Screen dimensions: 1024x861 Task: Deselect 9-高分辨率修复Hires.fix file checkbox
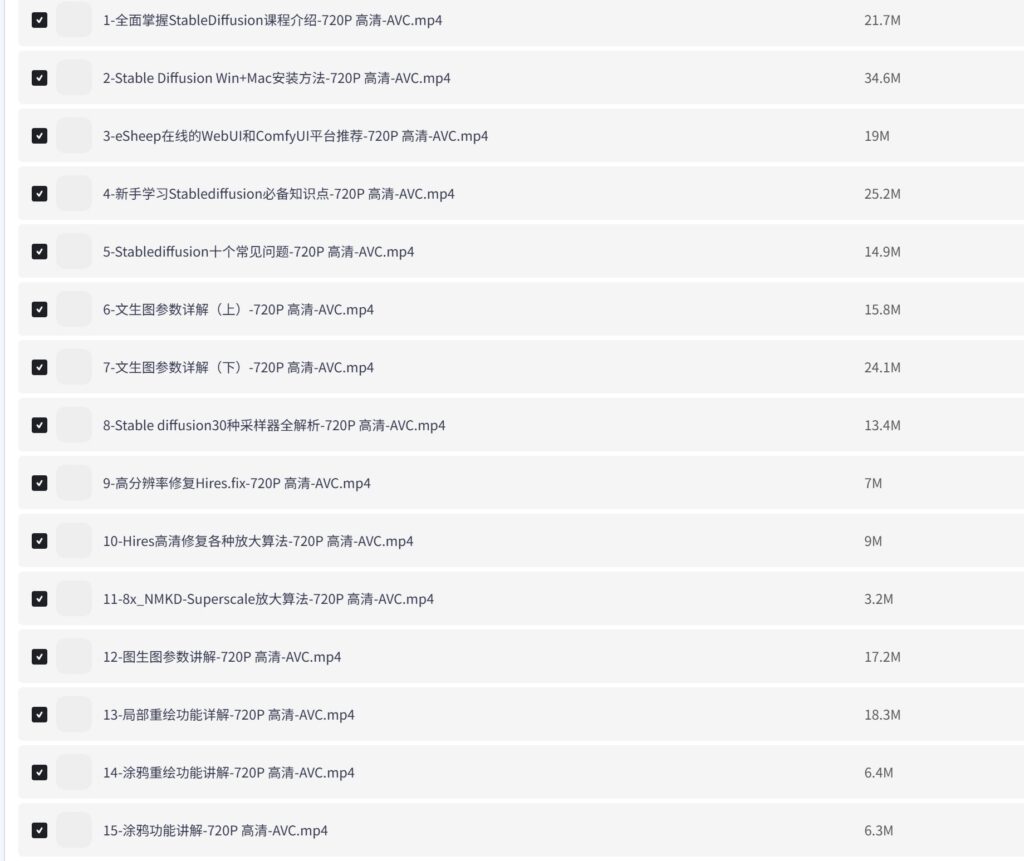click(x=39, y=483)
